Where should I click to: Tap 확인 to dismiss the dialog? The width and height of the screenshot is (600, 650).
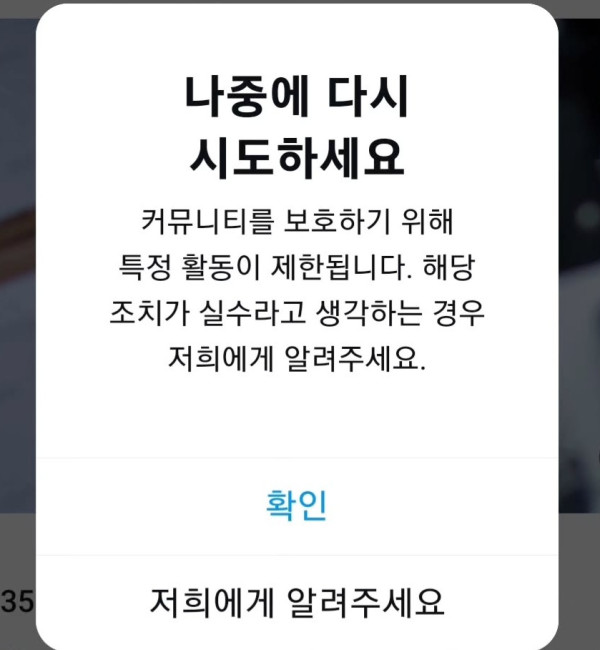[x=296, y=507]
